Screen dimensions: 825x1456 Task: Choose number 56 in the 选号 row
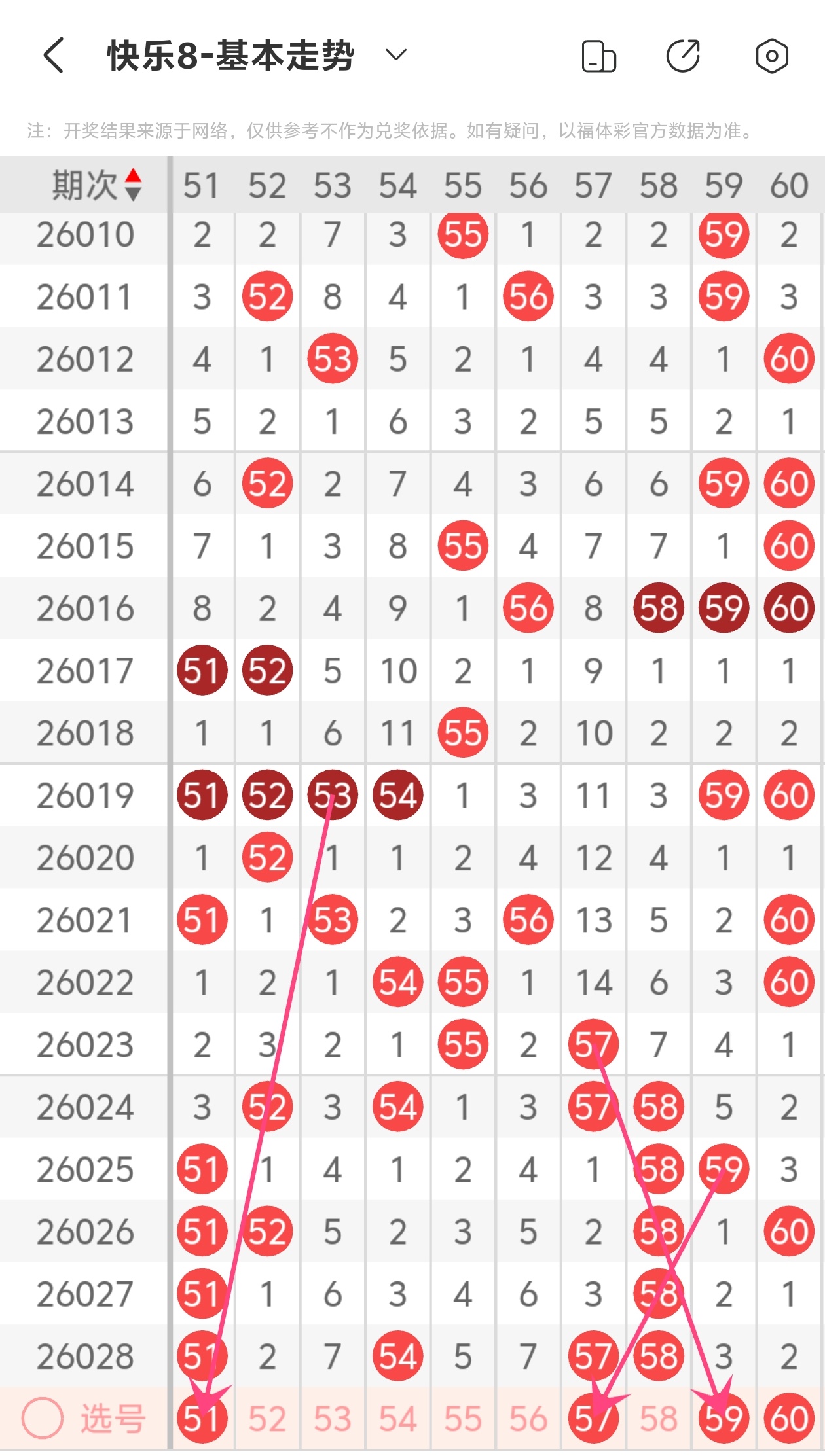coord(528,1418)
